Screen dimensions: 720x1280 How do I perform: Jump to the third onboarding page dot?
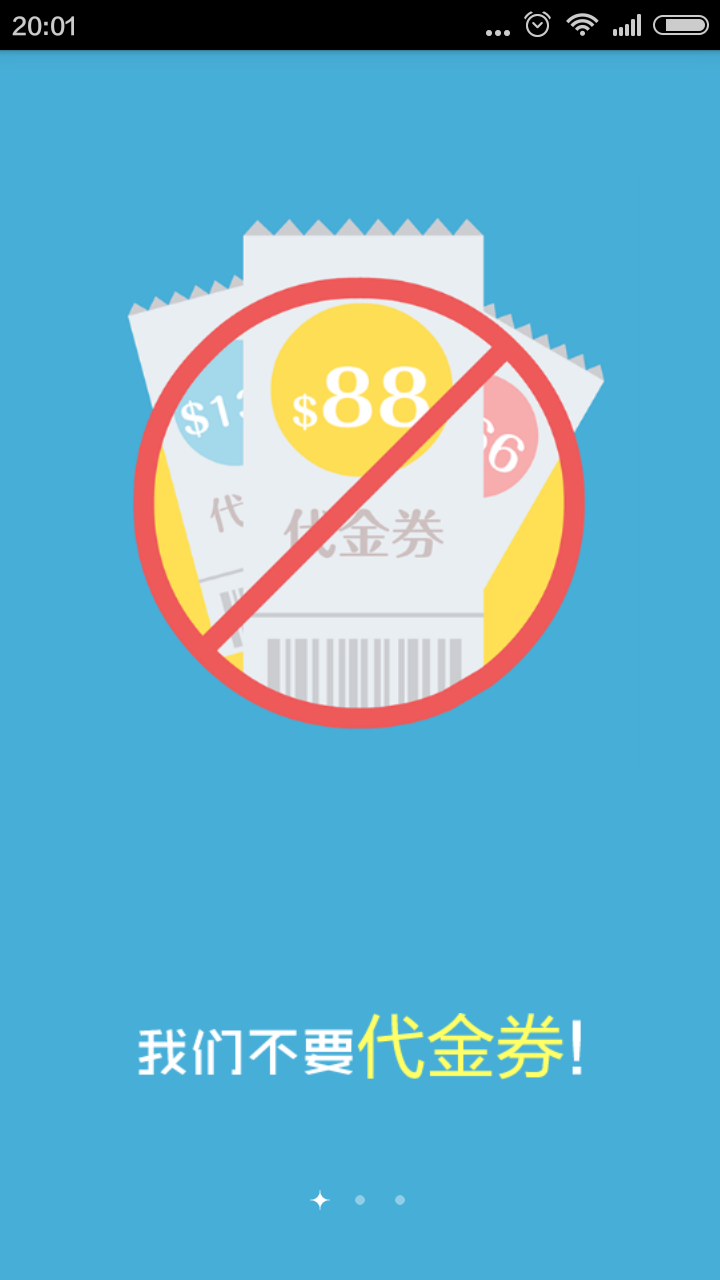click(x=400, y=1200)
